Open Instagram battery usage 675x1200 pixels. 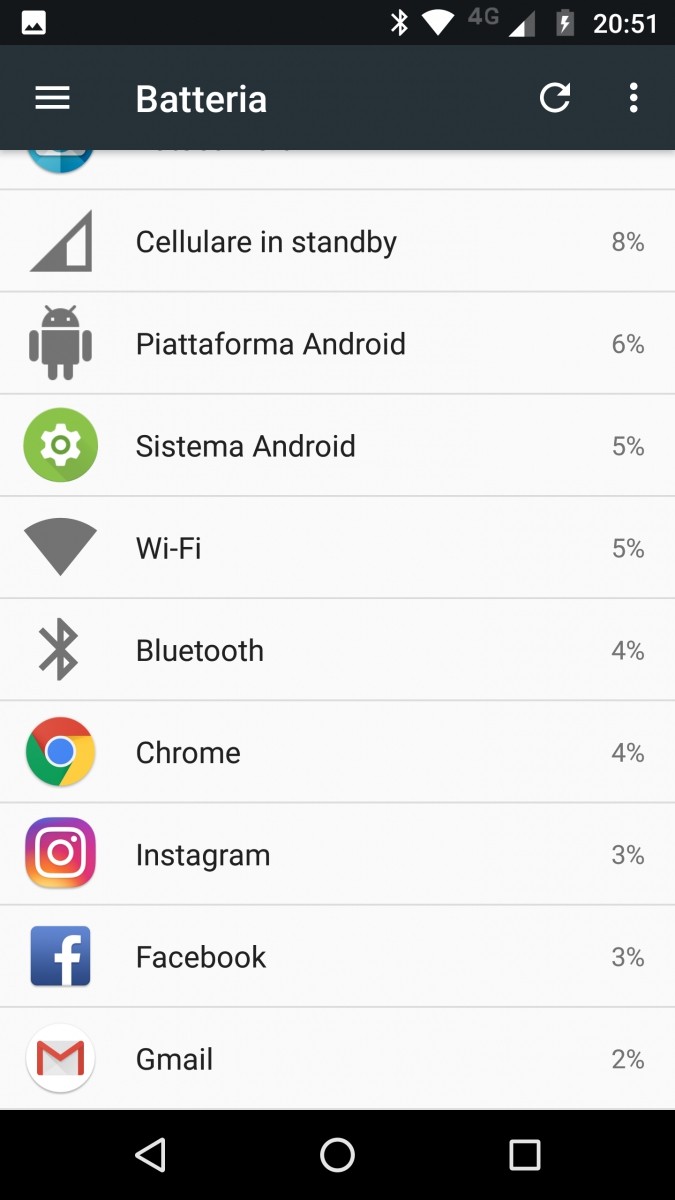coord(337,855)
